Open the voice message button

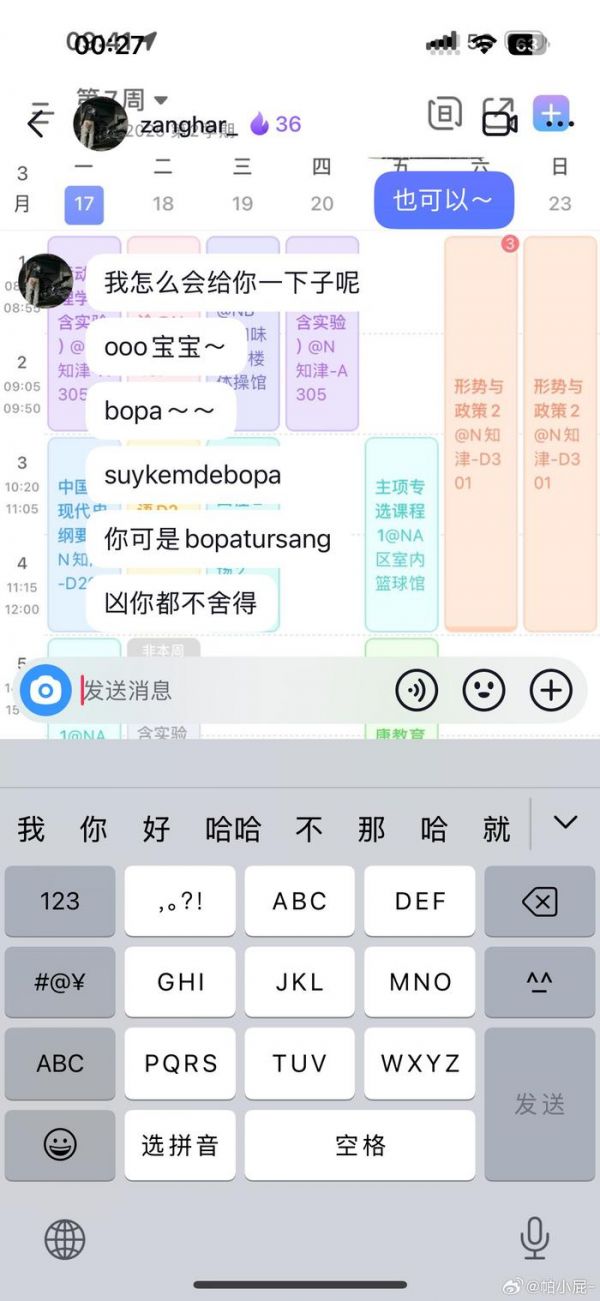416,690
